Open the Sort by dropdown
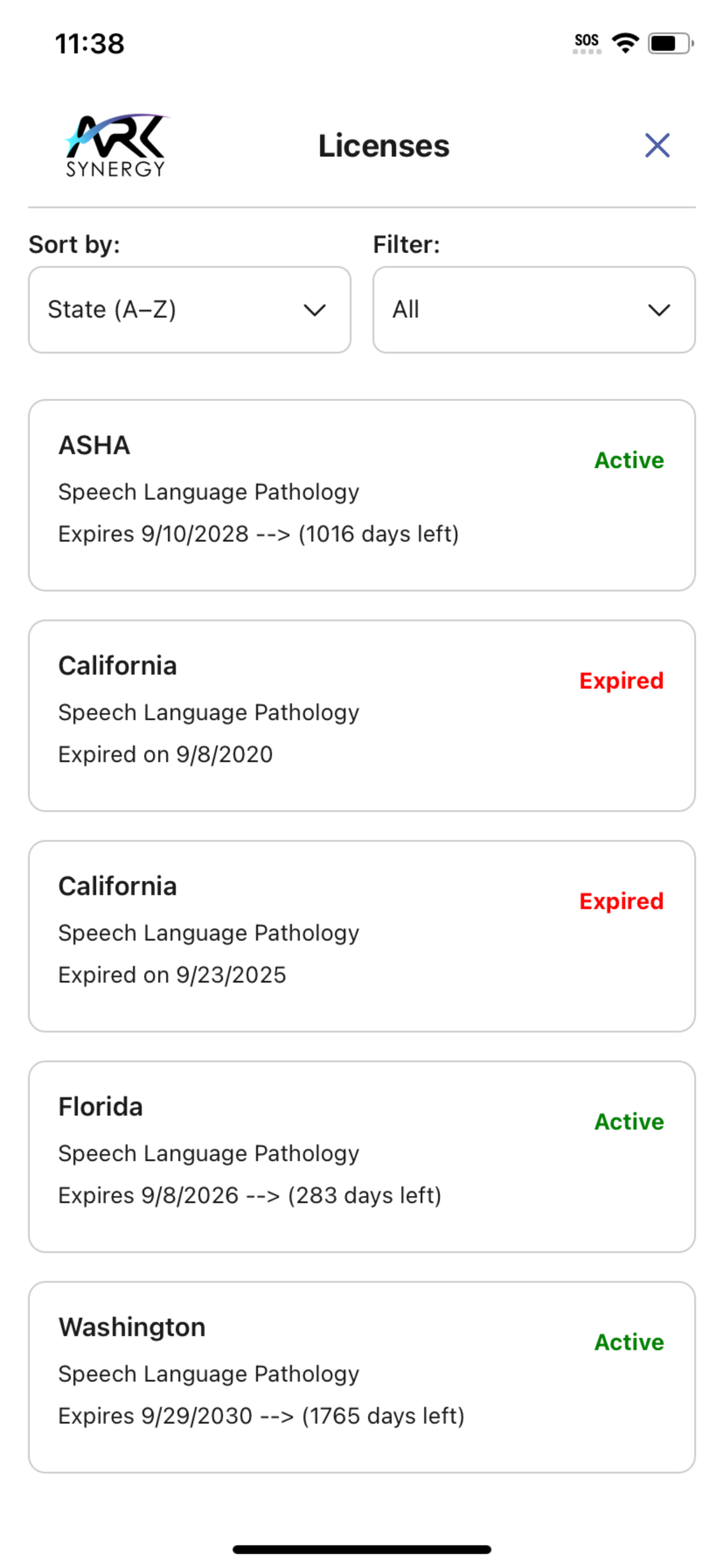The width and height of the screenshot is (724, 1568). tap(189, 309)
